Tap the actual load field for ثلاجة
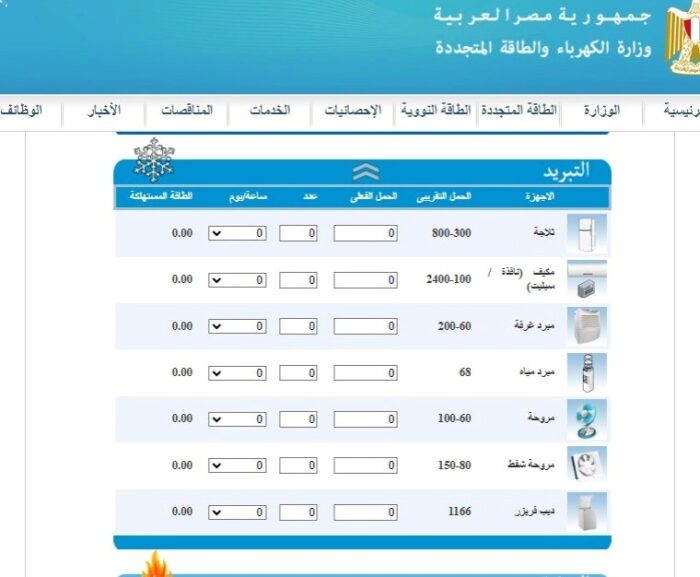Image resolution: width=700 pixels, height=577 pixels. coord(365,234)
